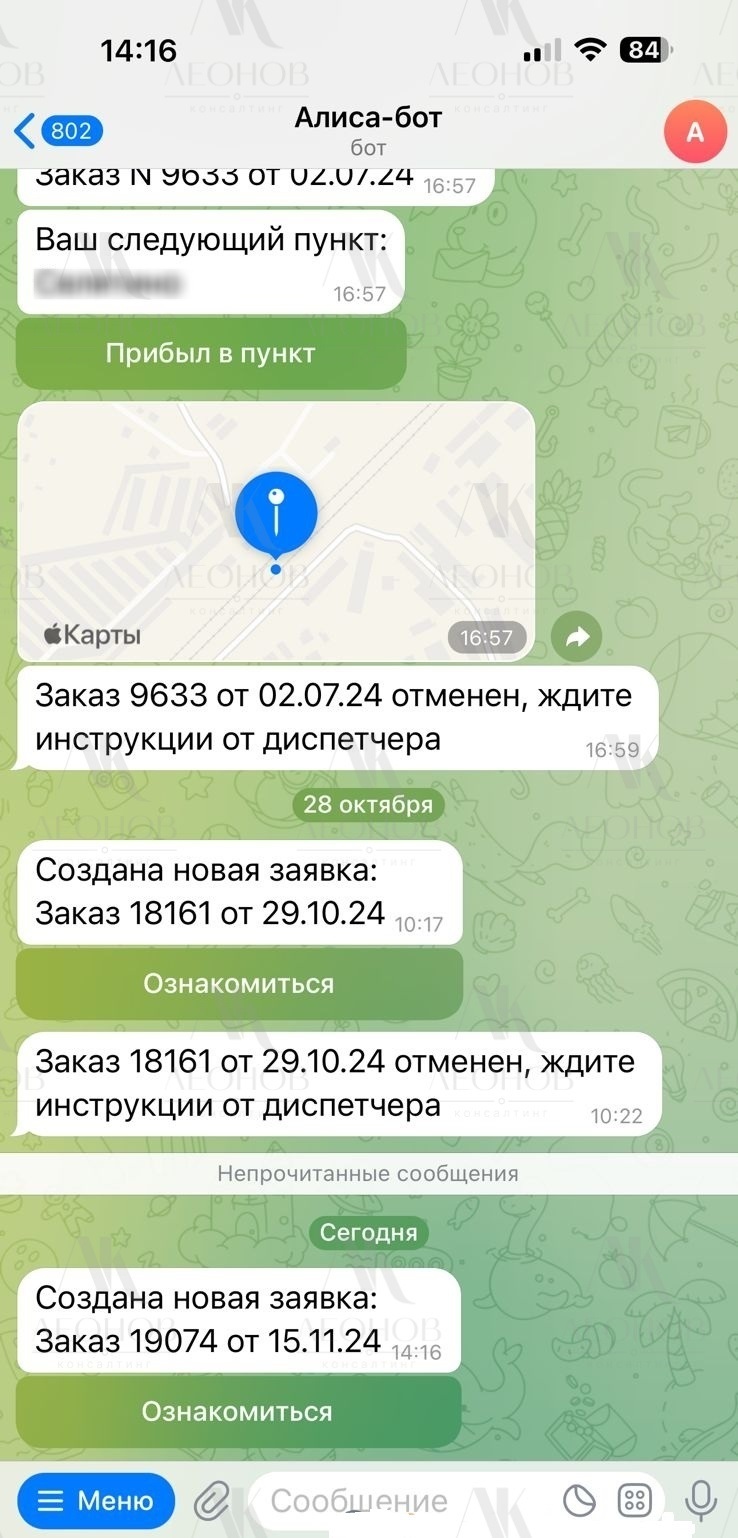
Task: Tap Ознакомиться under order 19074
Action: click(x=238, y=1411)
